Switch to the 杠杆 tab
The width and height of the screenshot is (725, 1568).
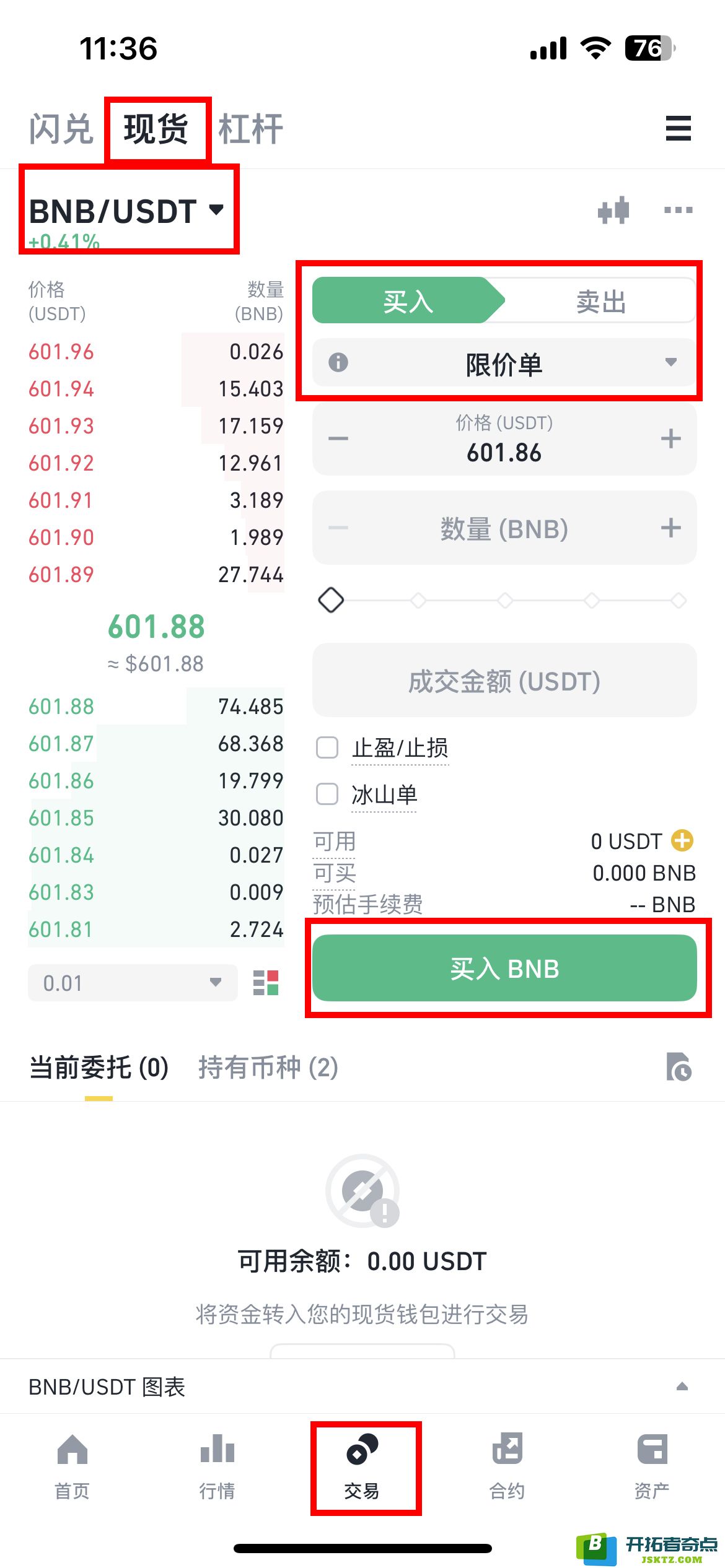tap(251, 129)
